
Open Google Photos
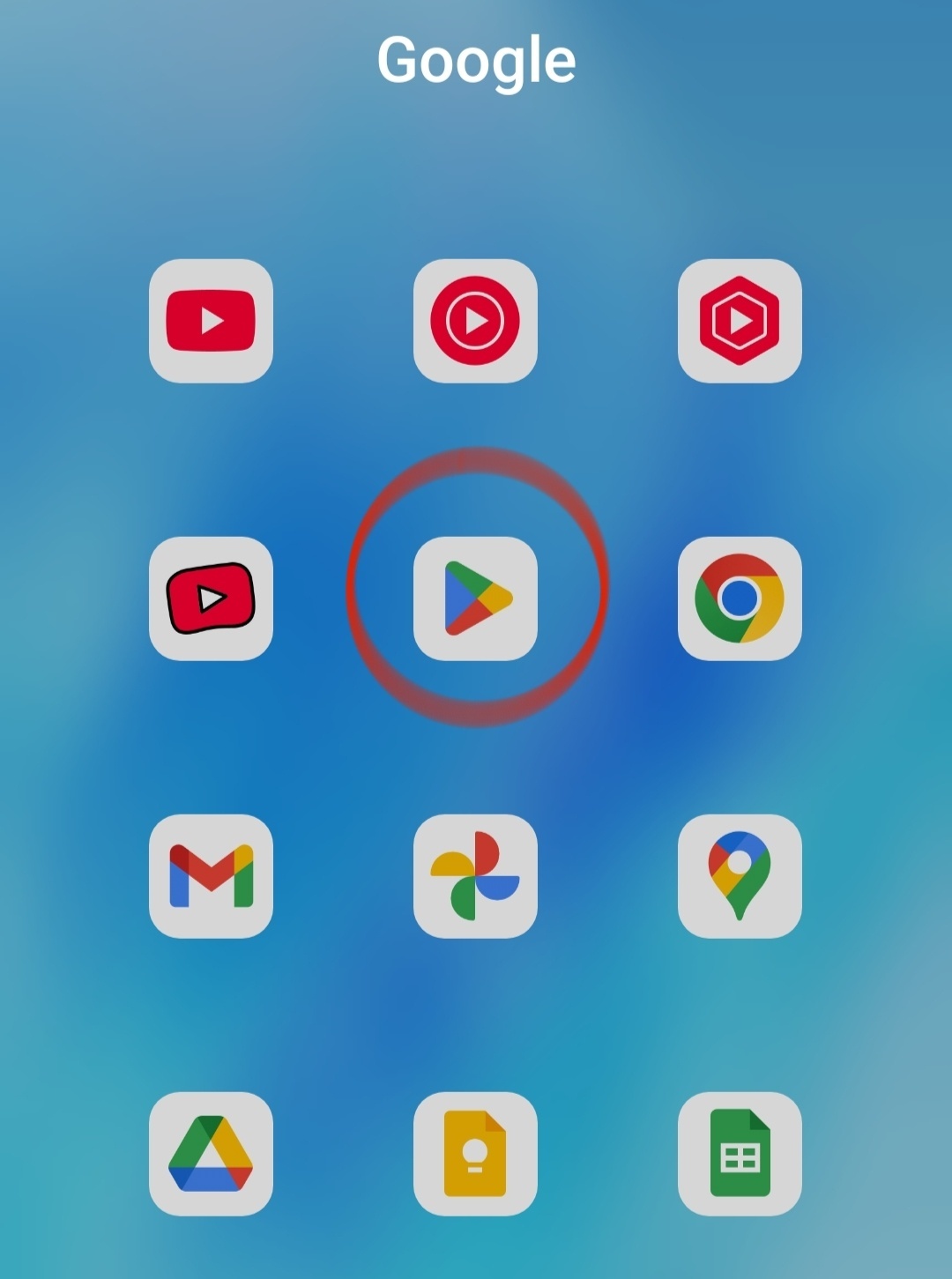coord(475,876)
